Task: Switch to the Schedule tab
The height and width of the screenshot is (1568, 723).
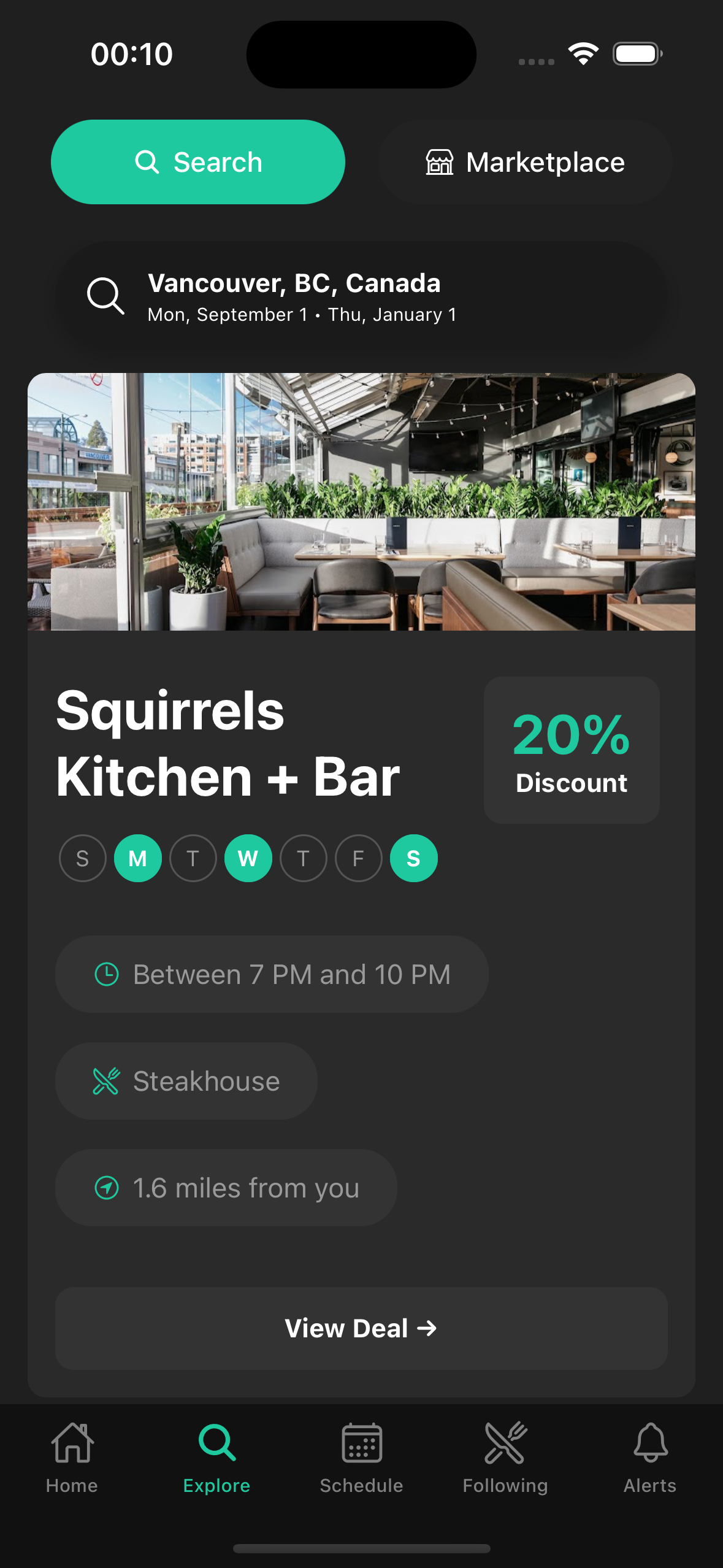Action: [361, 1458]
